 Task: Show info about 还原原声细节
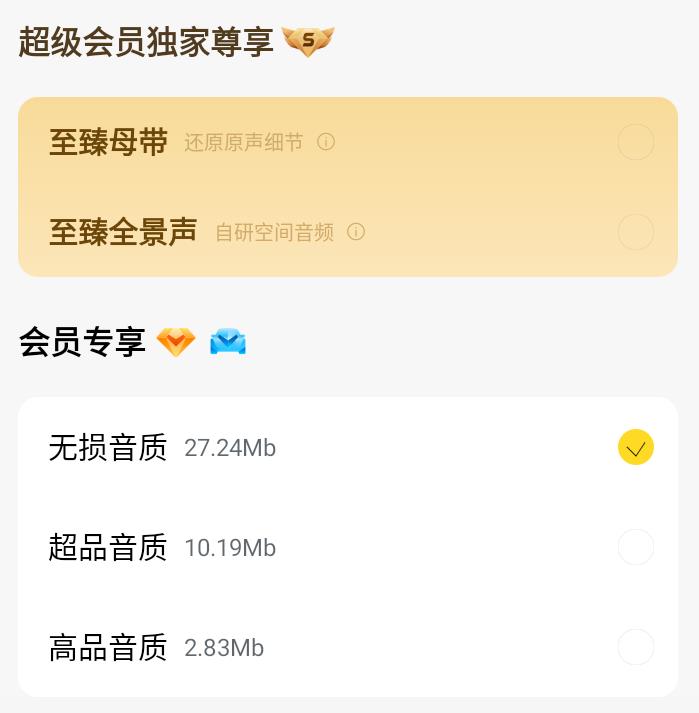326,142
